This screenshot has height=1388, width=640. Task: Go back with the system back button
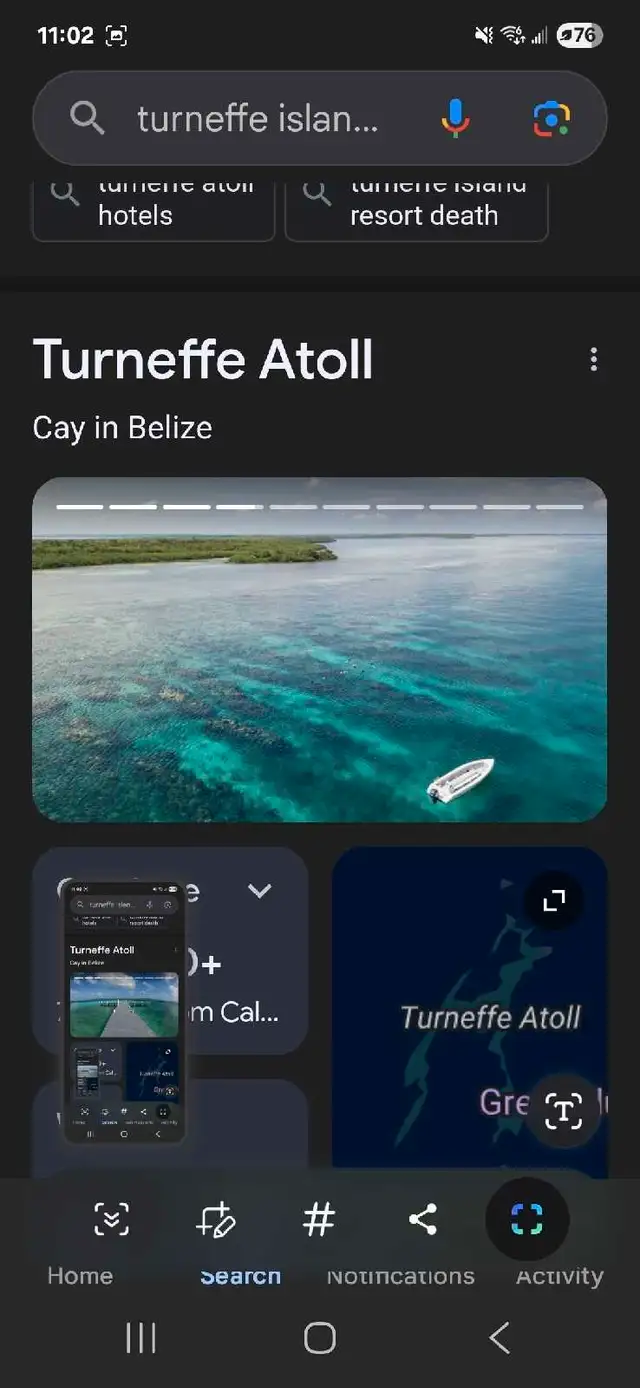(x=499, y=1337)
